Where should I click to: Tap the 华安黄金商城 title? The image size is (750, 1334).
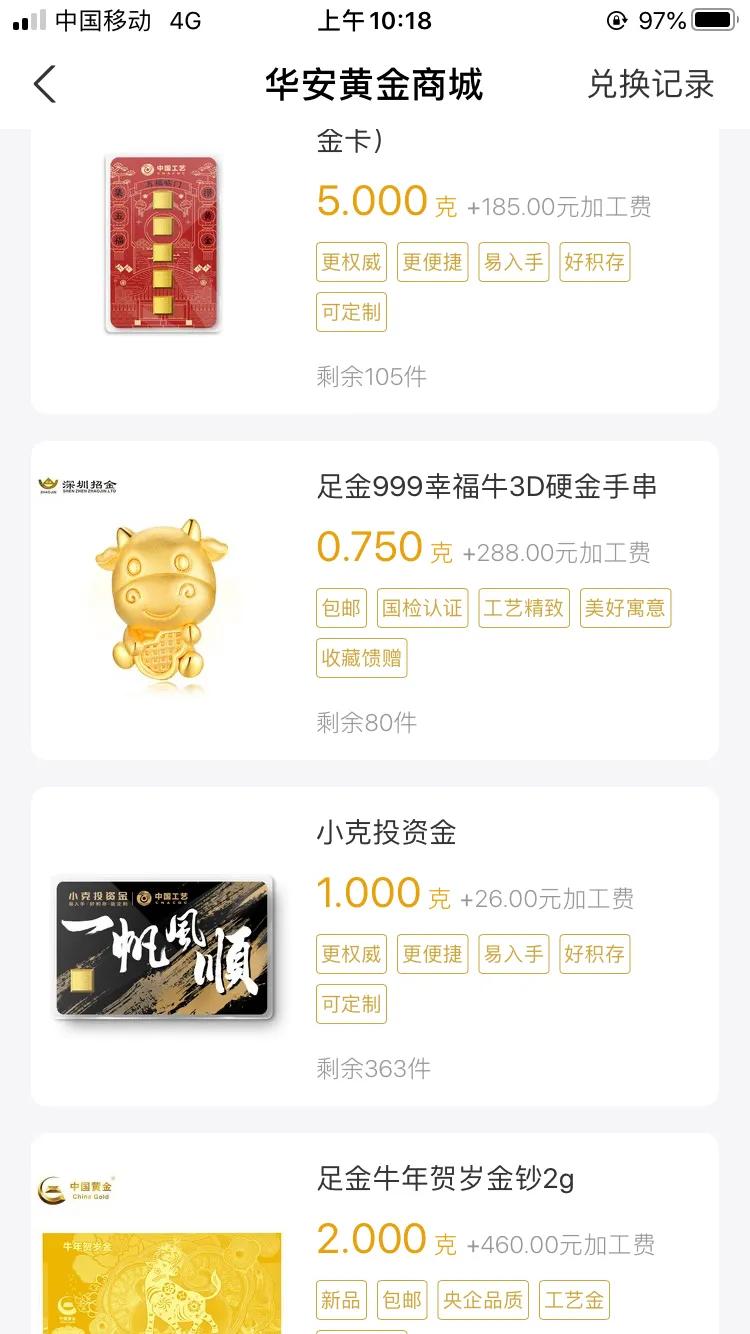coord(375,84)
